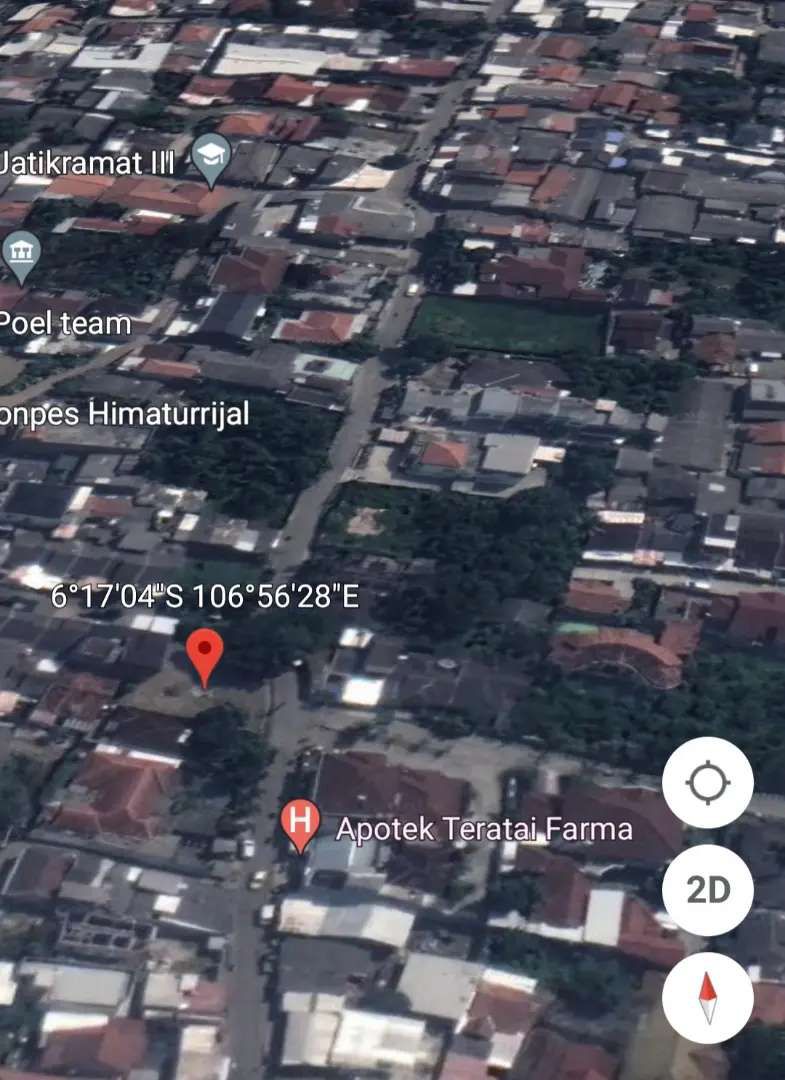Center map on my location
This screenshot has height=1080, width=785.
707,783
